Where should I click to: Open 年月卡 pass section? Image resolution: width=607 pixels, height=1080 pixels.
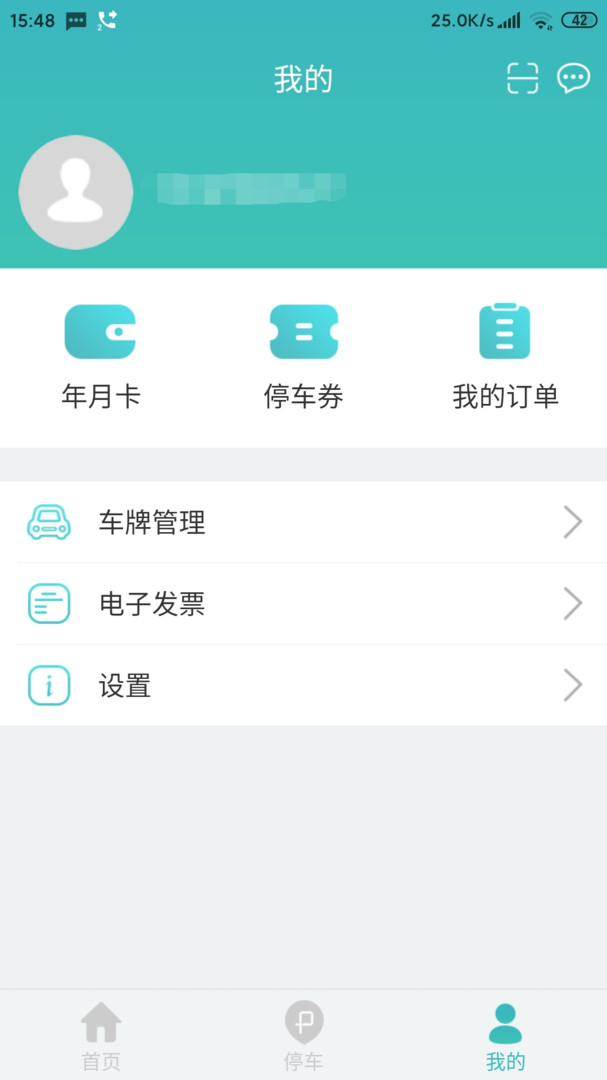click(x=101, y=356)
